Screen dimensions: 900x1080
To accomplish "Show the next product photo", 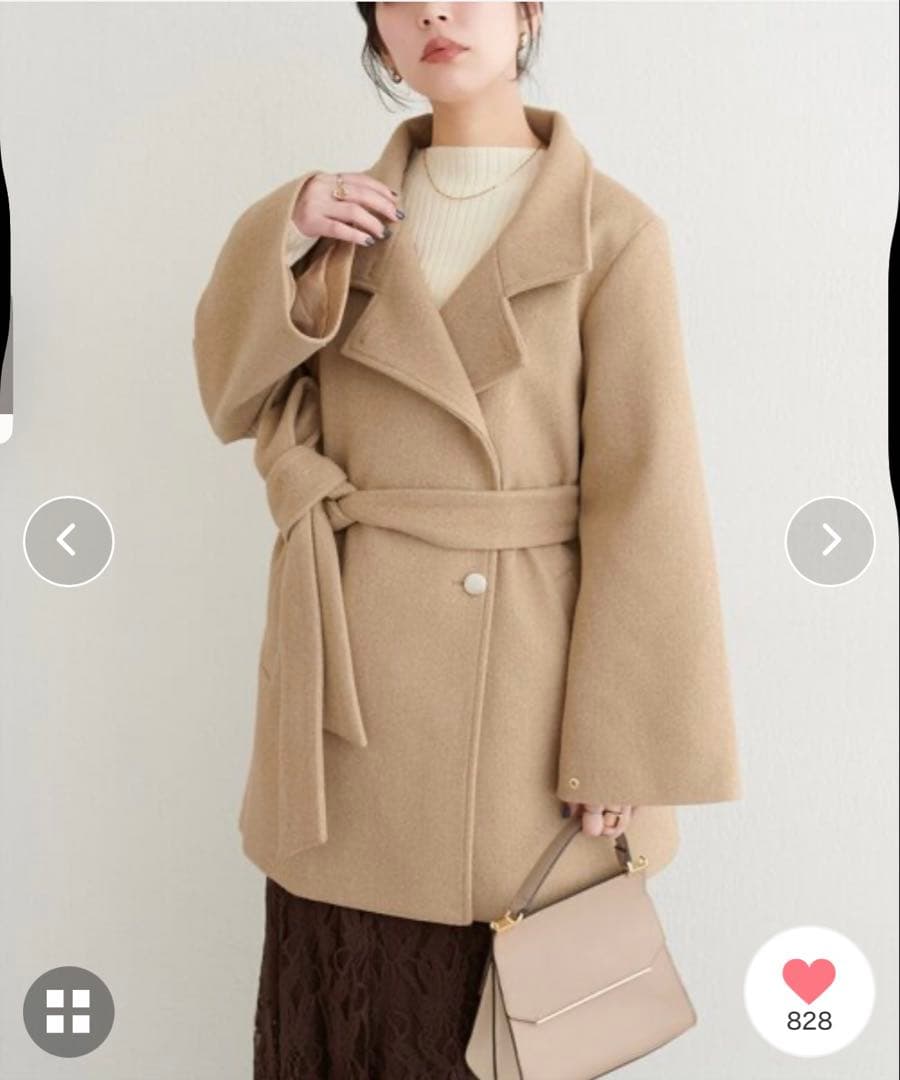I will click(830, 541).
